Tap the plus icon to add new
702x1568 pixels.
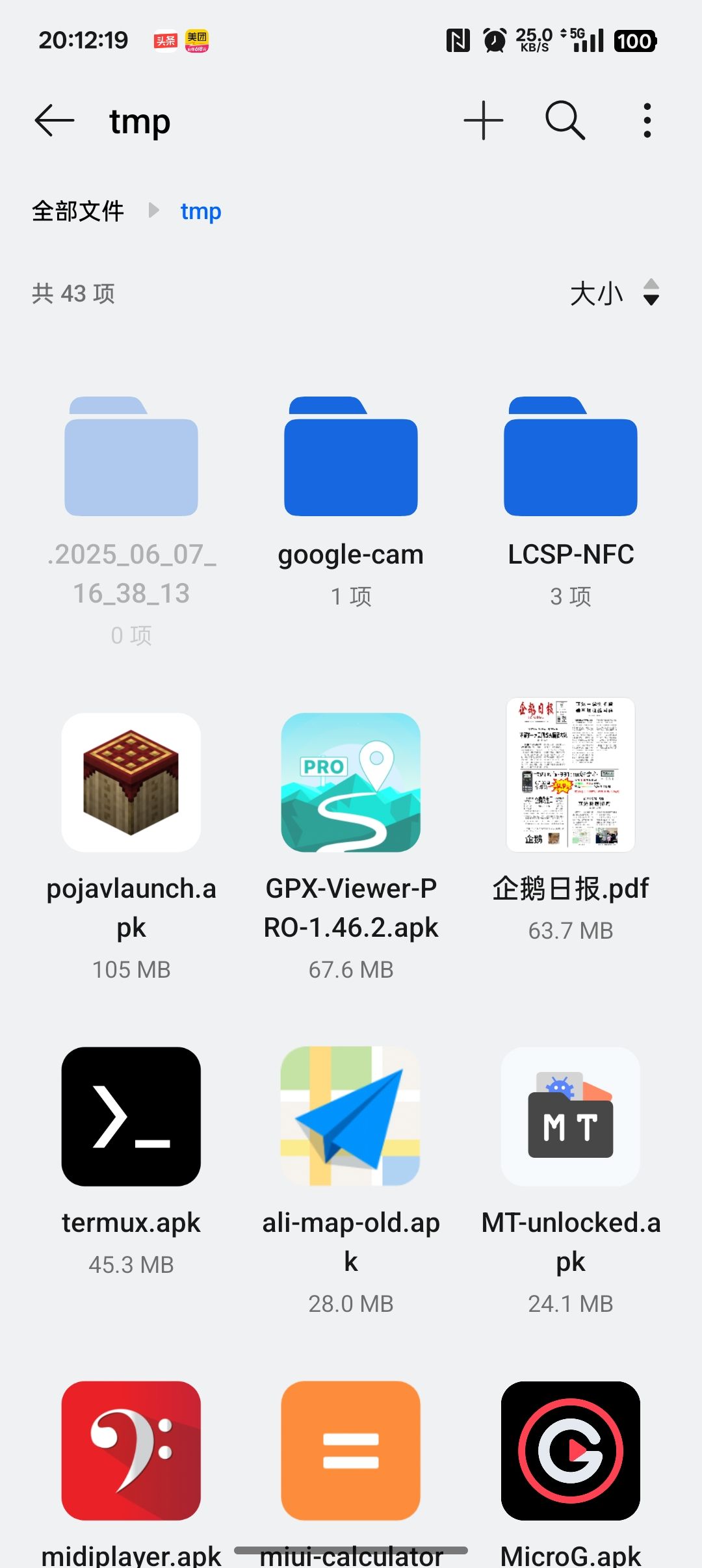pyautogui.click(x=483, y=121)
